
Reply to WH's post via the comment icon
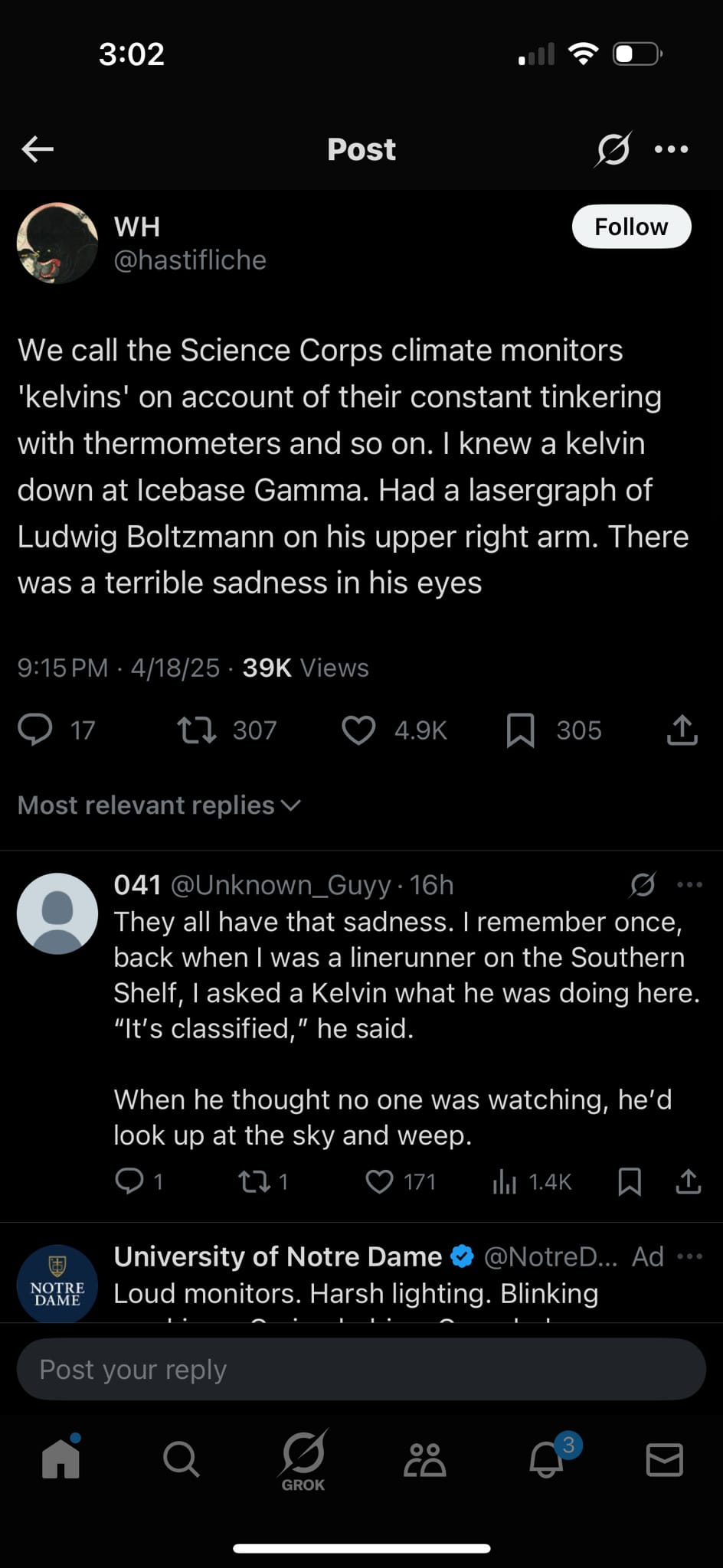35,729
